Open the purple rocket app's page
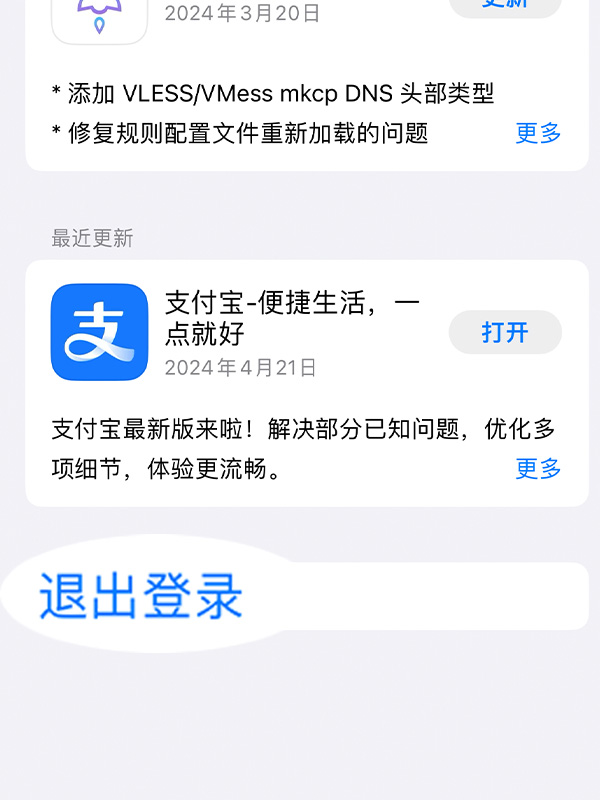The image size is (600, 800). [x=100, y=18]
